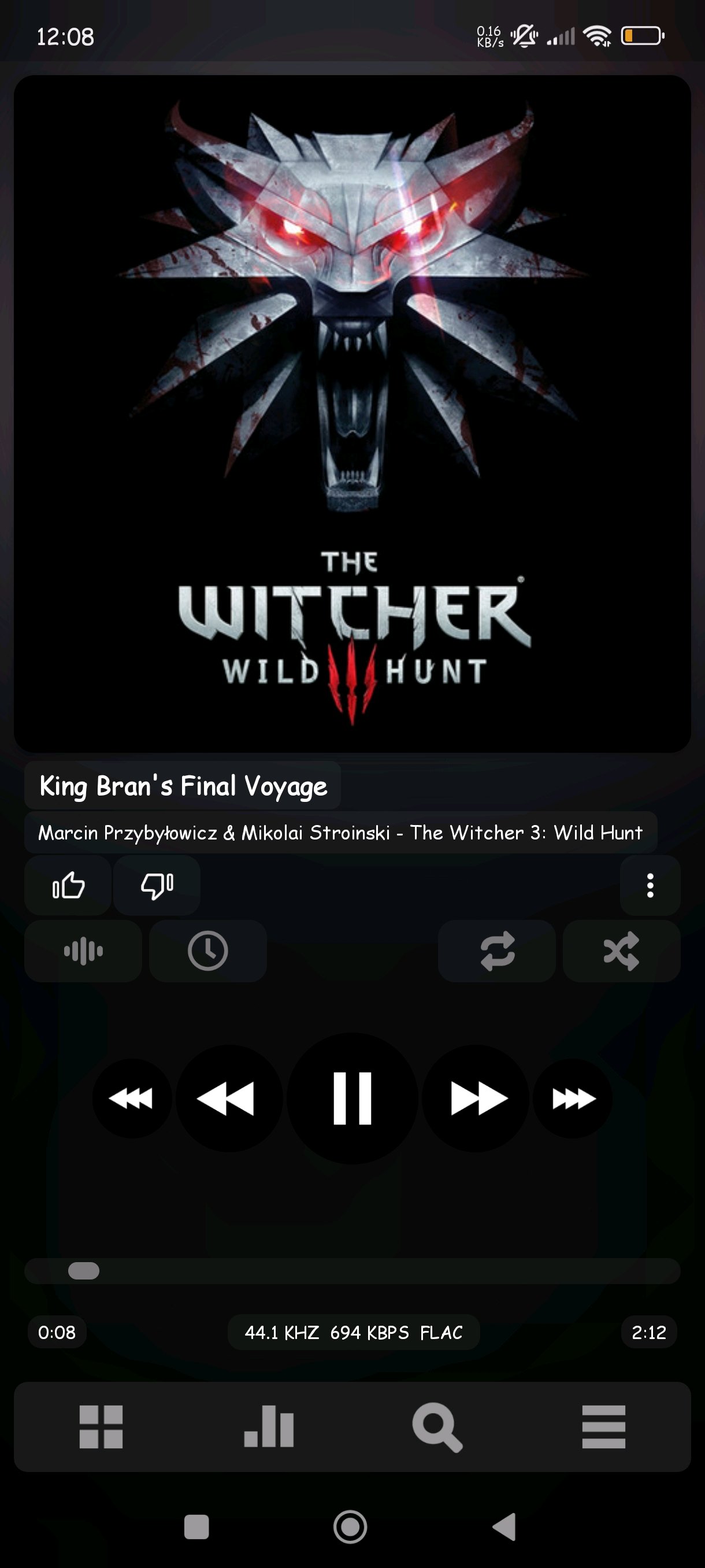This screenshot has height=1568, width=705.
Task: Toggle shuffle mode
Action: click(621, 950)
